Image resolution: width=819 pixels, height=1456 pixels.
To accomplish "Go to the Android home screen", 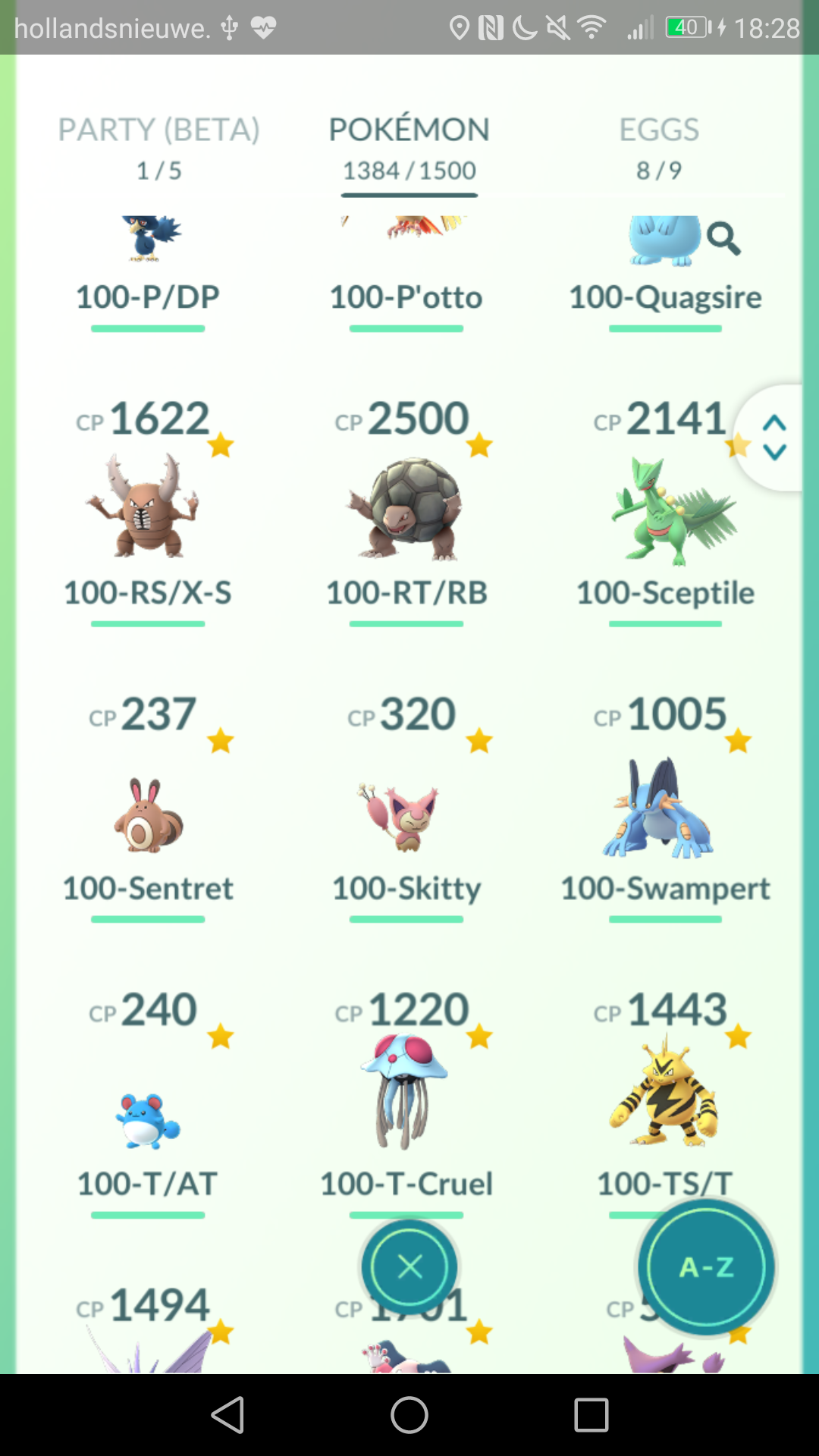I will click(409, 1415).
